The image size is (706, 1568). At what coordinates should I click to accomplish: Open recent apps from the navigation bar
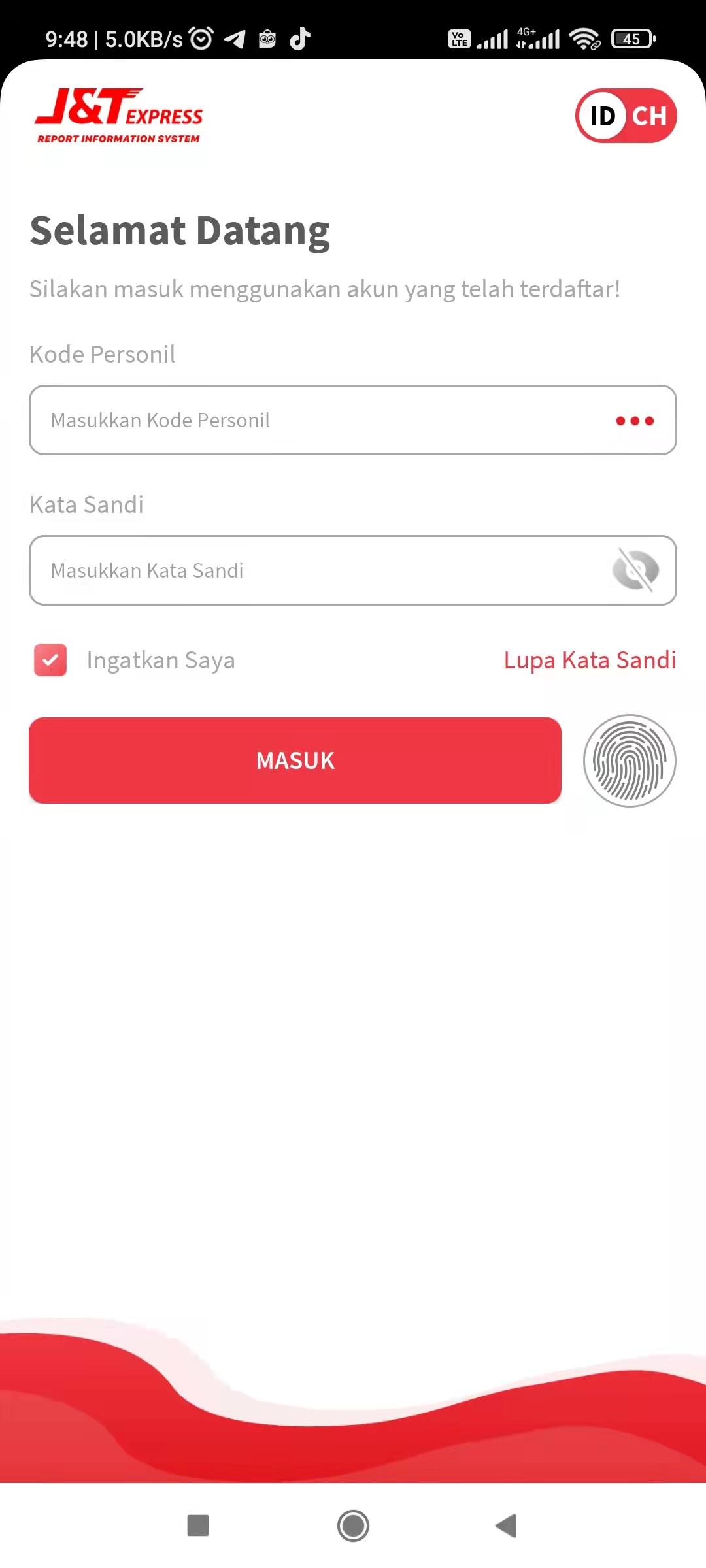(198, 1526)
